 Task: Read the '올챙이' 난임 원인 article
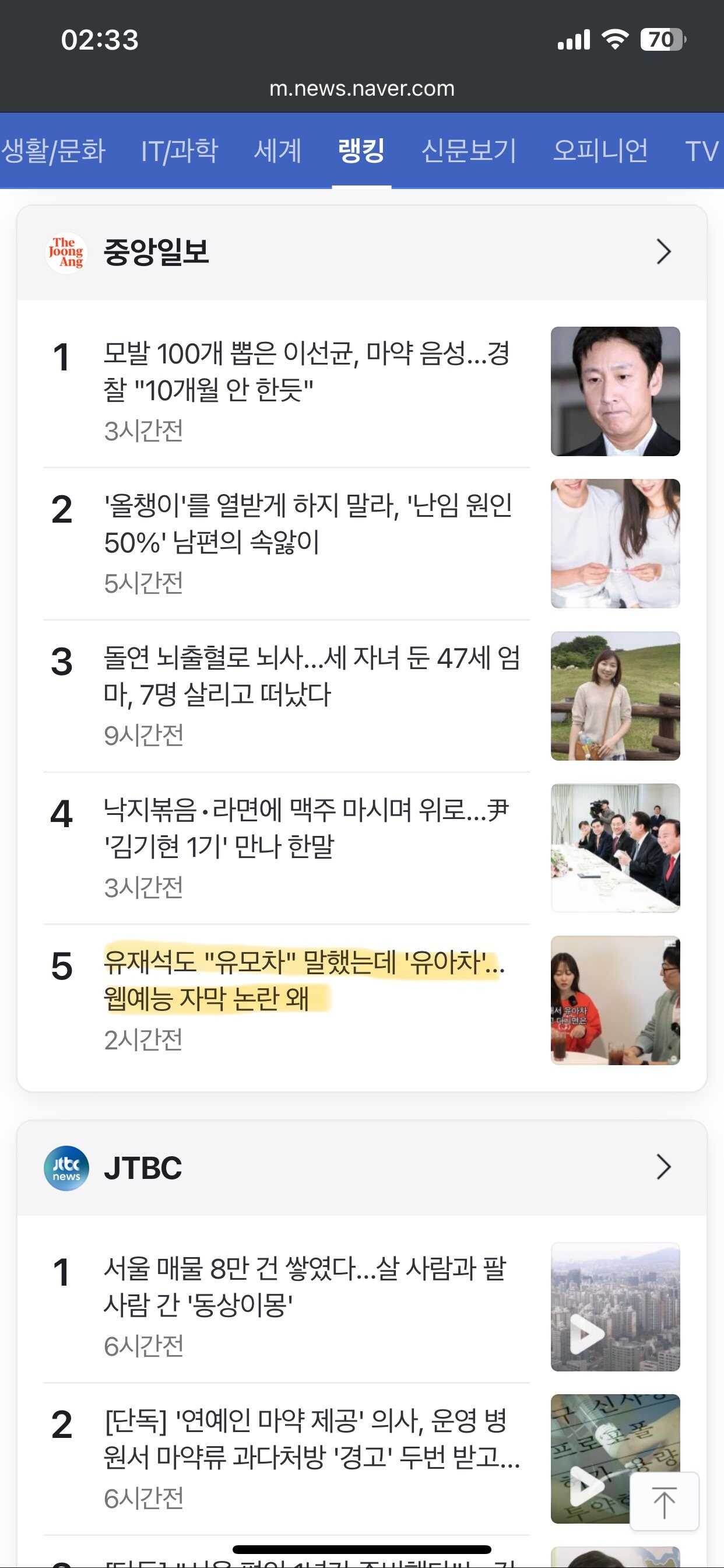(308, 523)
